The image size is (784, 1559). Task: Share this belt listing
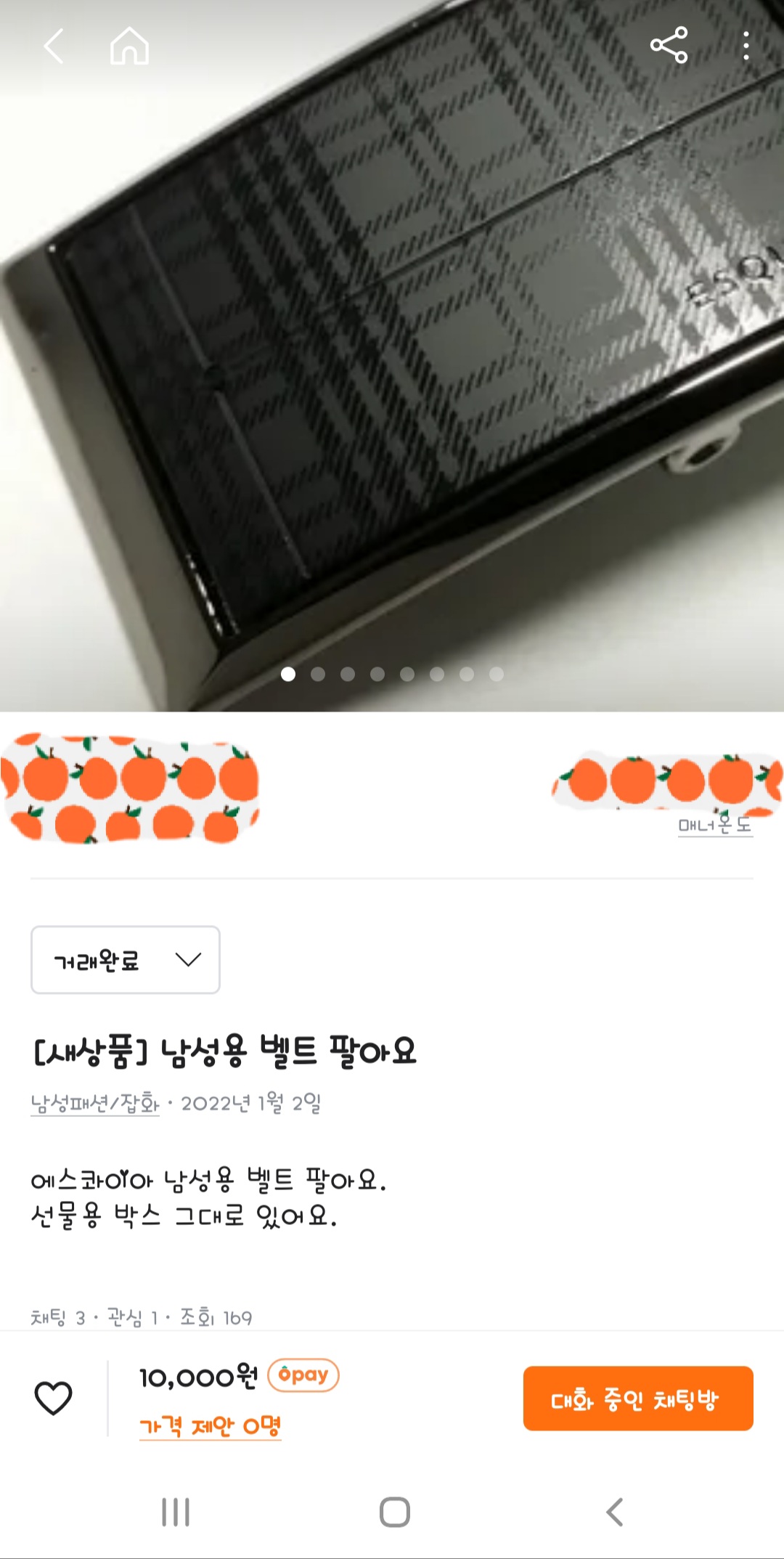point(669,45)
